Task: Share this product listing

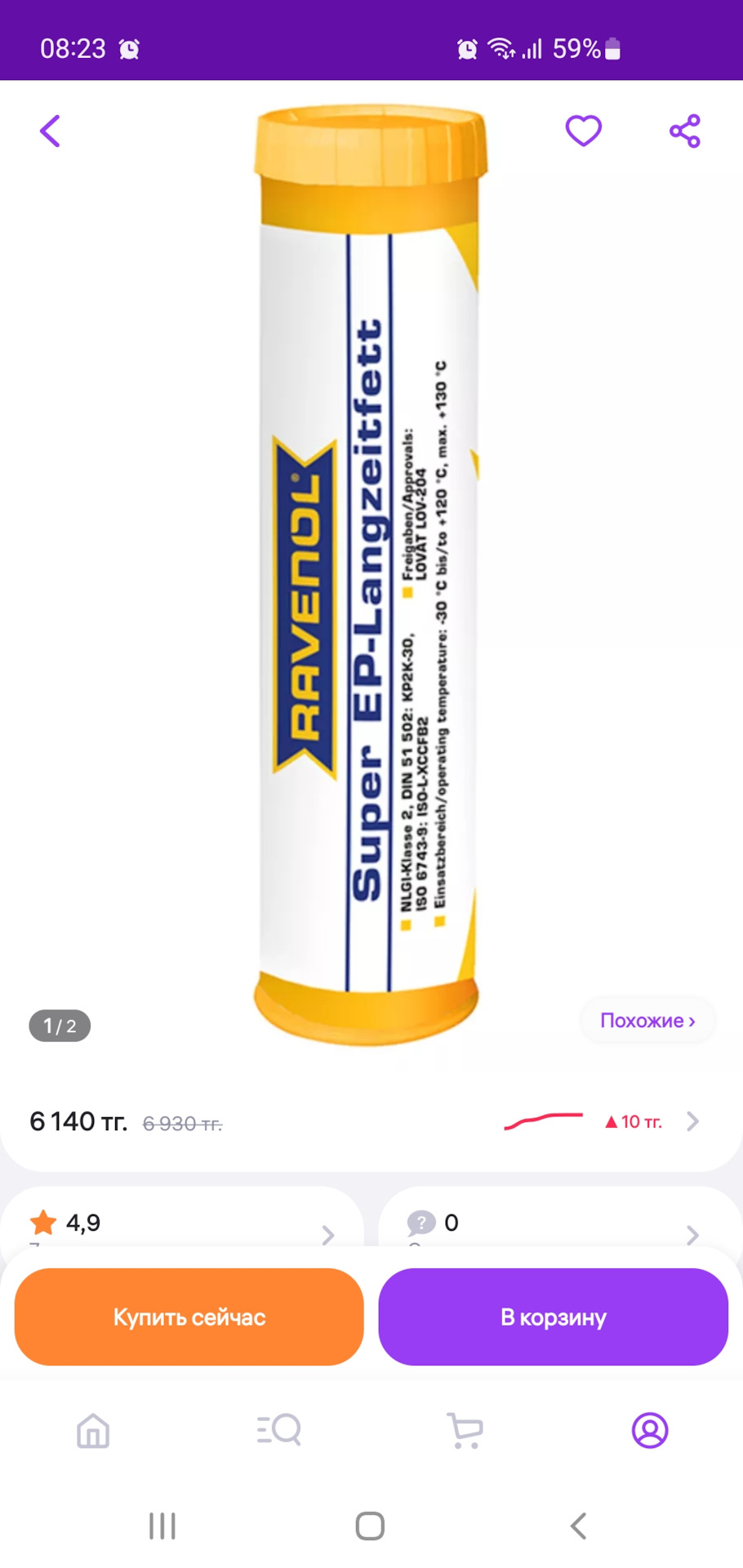Action: point(684,131)
